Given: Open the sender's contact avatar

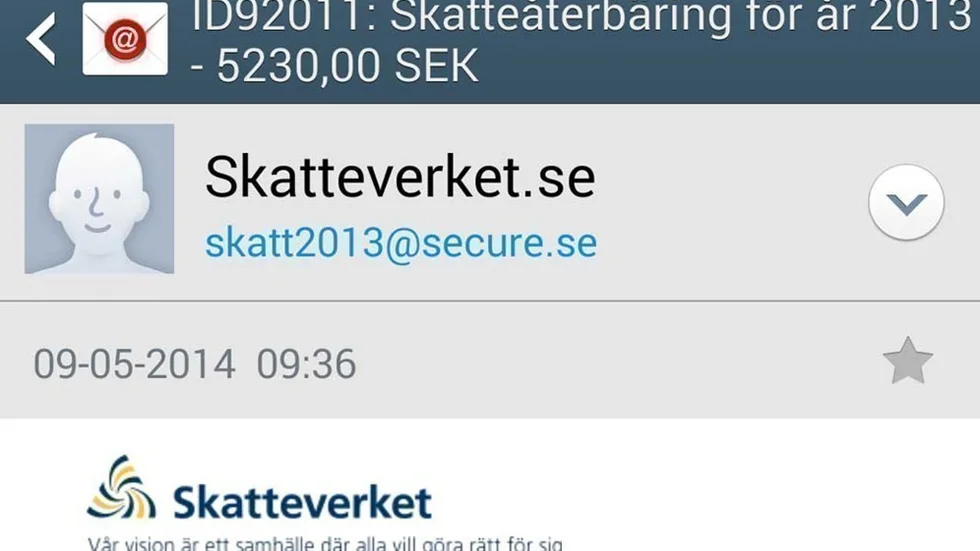Looking at the screenshot, I should pyautogui.click(x=99, y=199).
